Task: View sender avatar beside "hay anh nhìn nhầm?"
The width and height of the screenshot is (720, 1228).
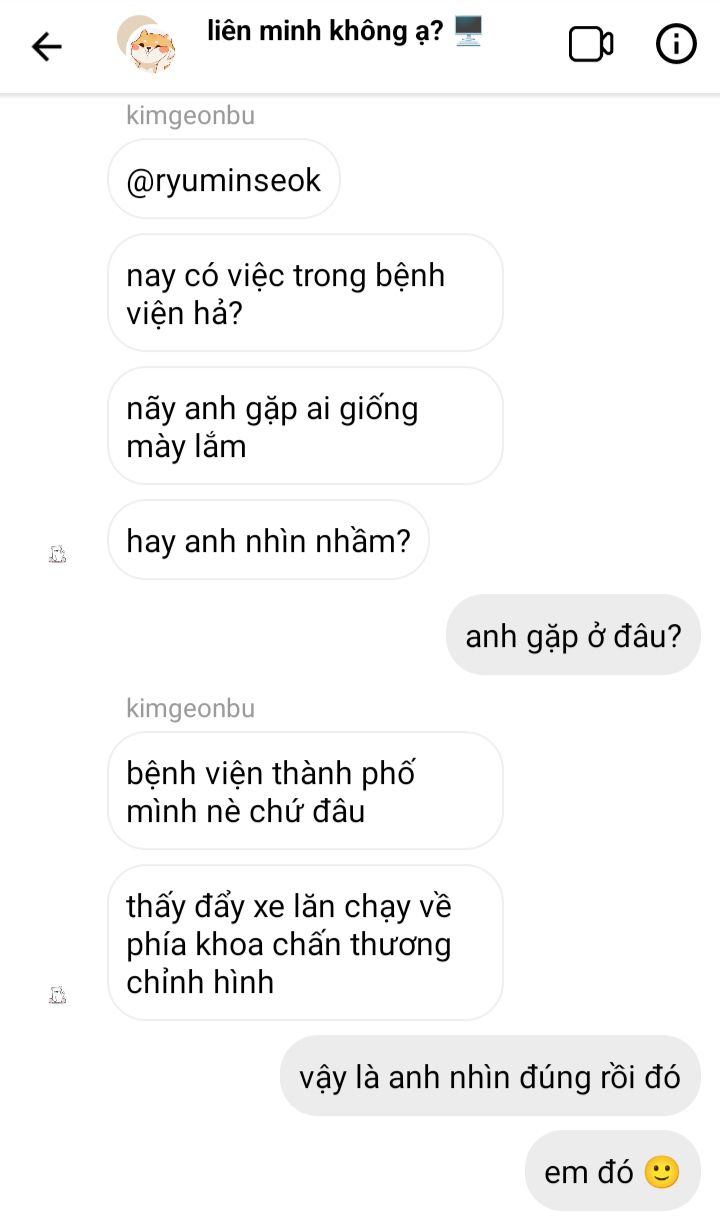Action: (58, 553)
